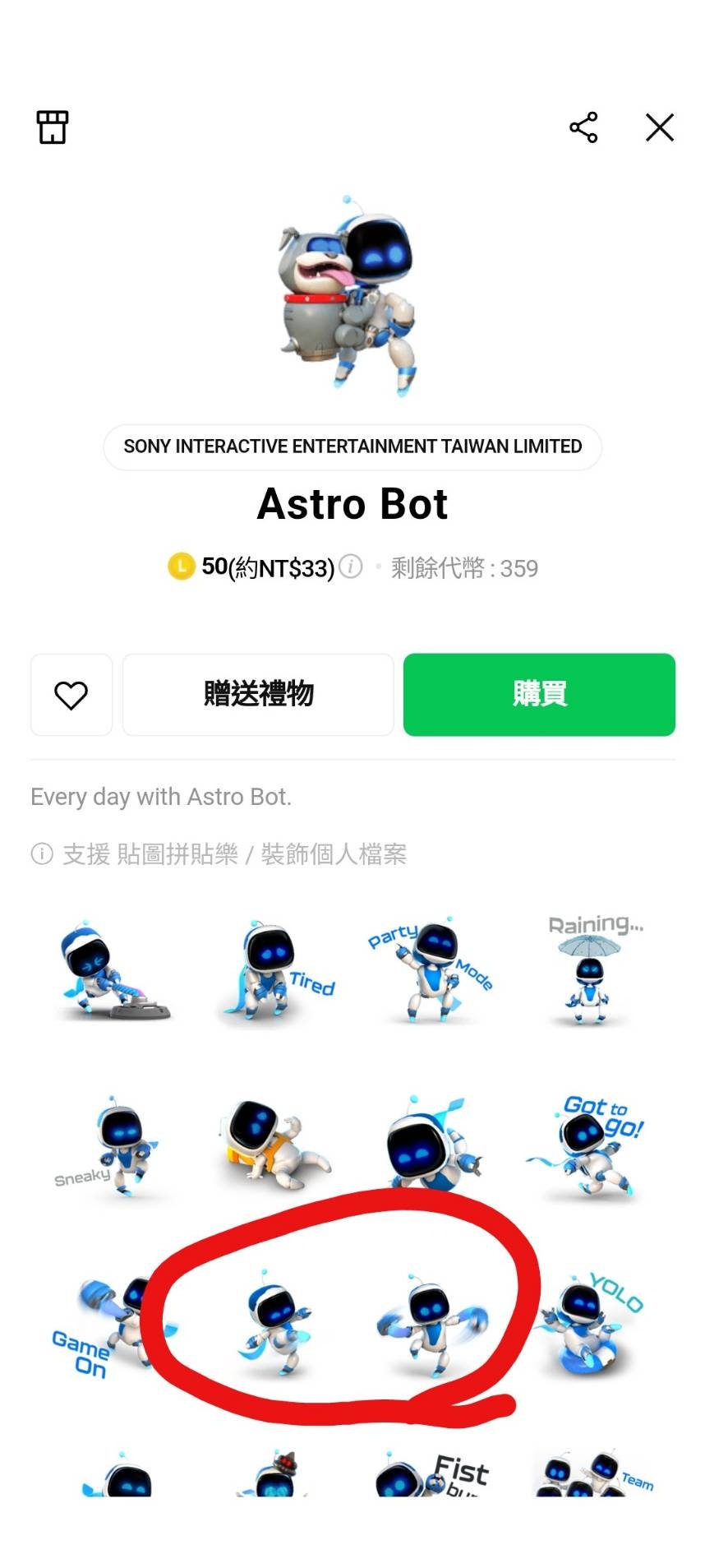This screenshot has height=1568, width=705.
Task: Preview the Fist bump sticker
Action: point(431,1476)
